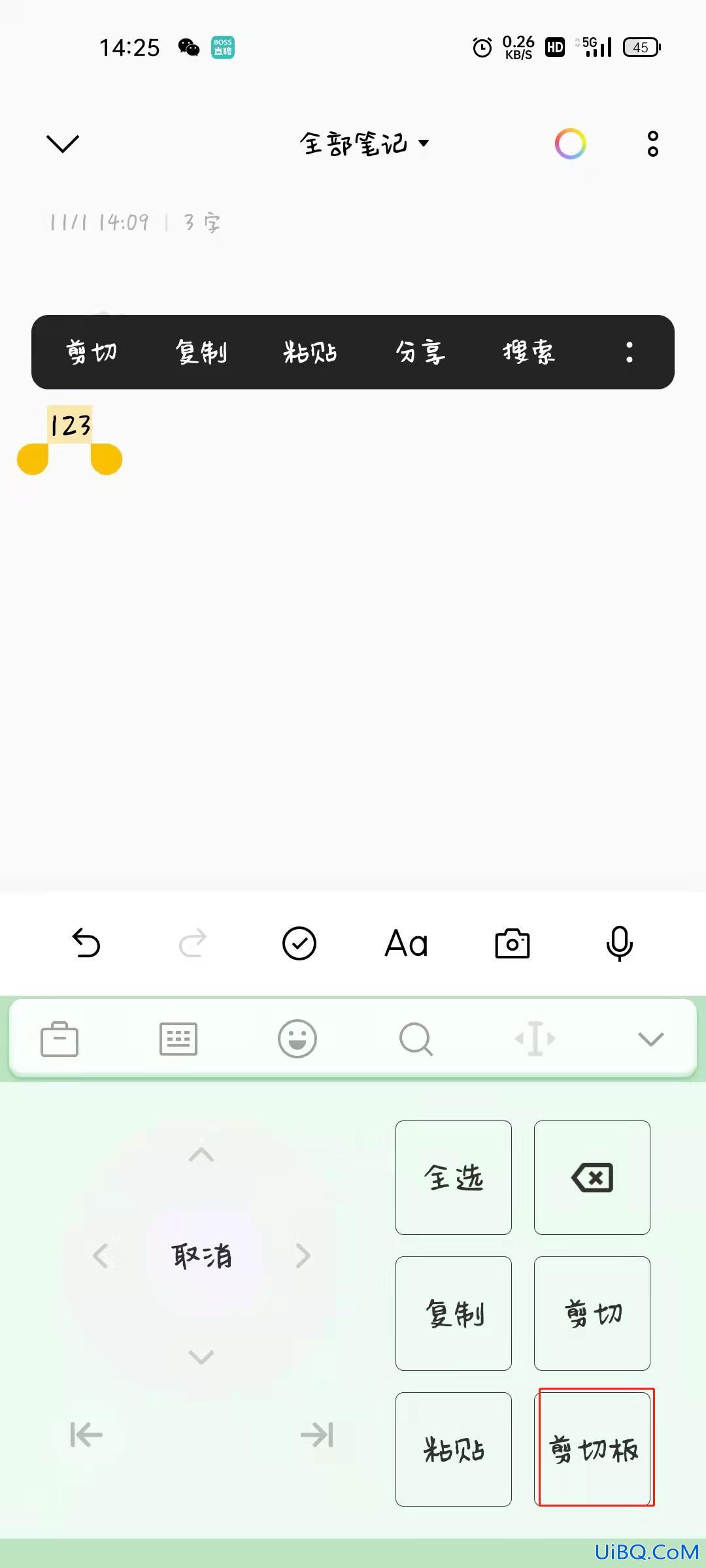
Task: Open the colorful ring skin icon
Action: click(570, 144)
